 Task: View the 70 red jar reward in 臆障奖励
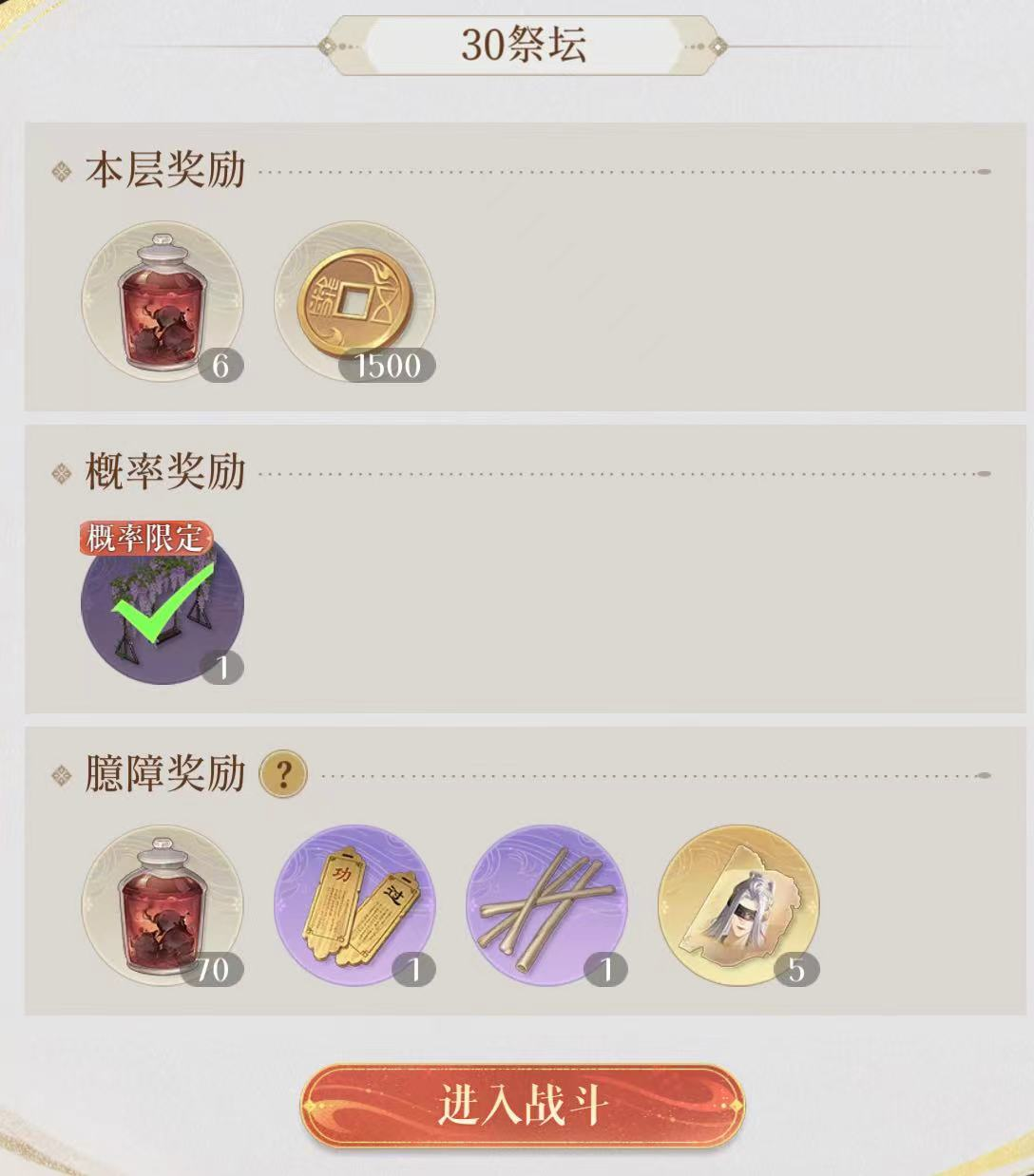coord(163,905)
